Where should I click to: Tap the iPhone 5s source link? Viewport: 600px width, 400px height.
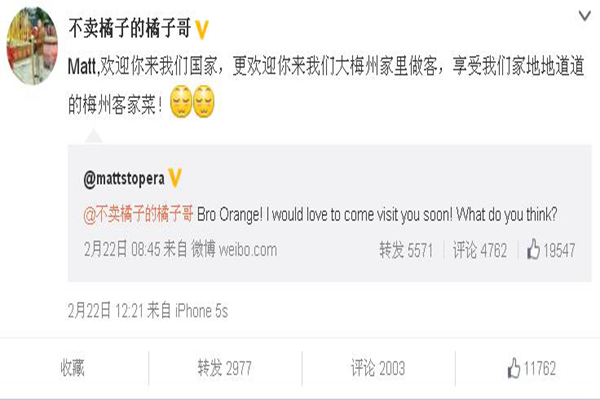(201, 311)
